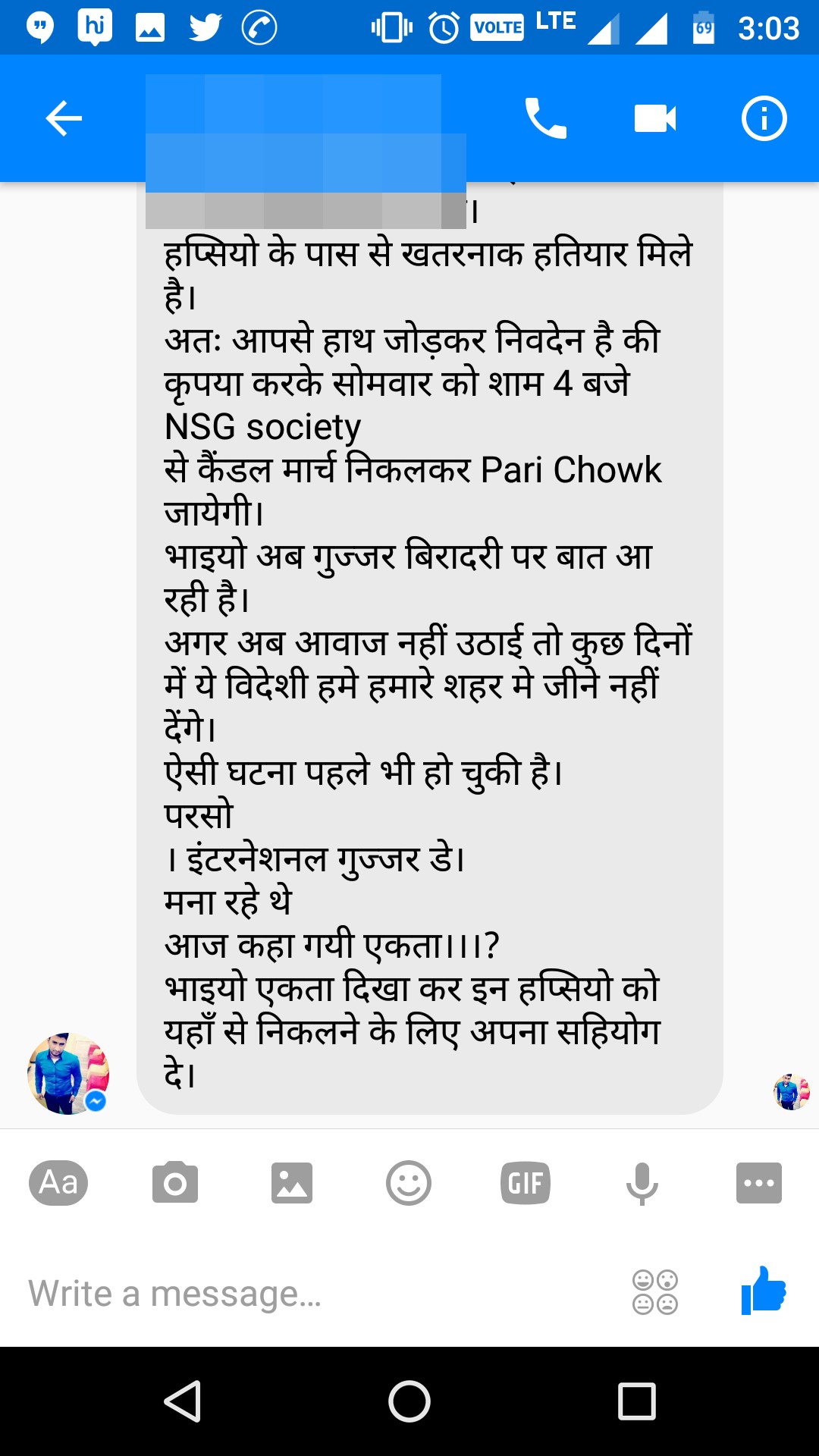The height and width of the screenshot is (1456, 819).
Task: Open the emoji selector in message field
Action: click(x=655, y=1292)
